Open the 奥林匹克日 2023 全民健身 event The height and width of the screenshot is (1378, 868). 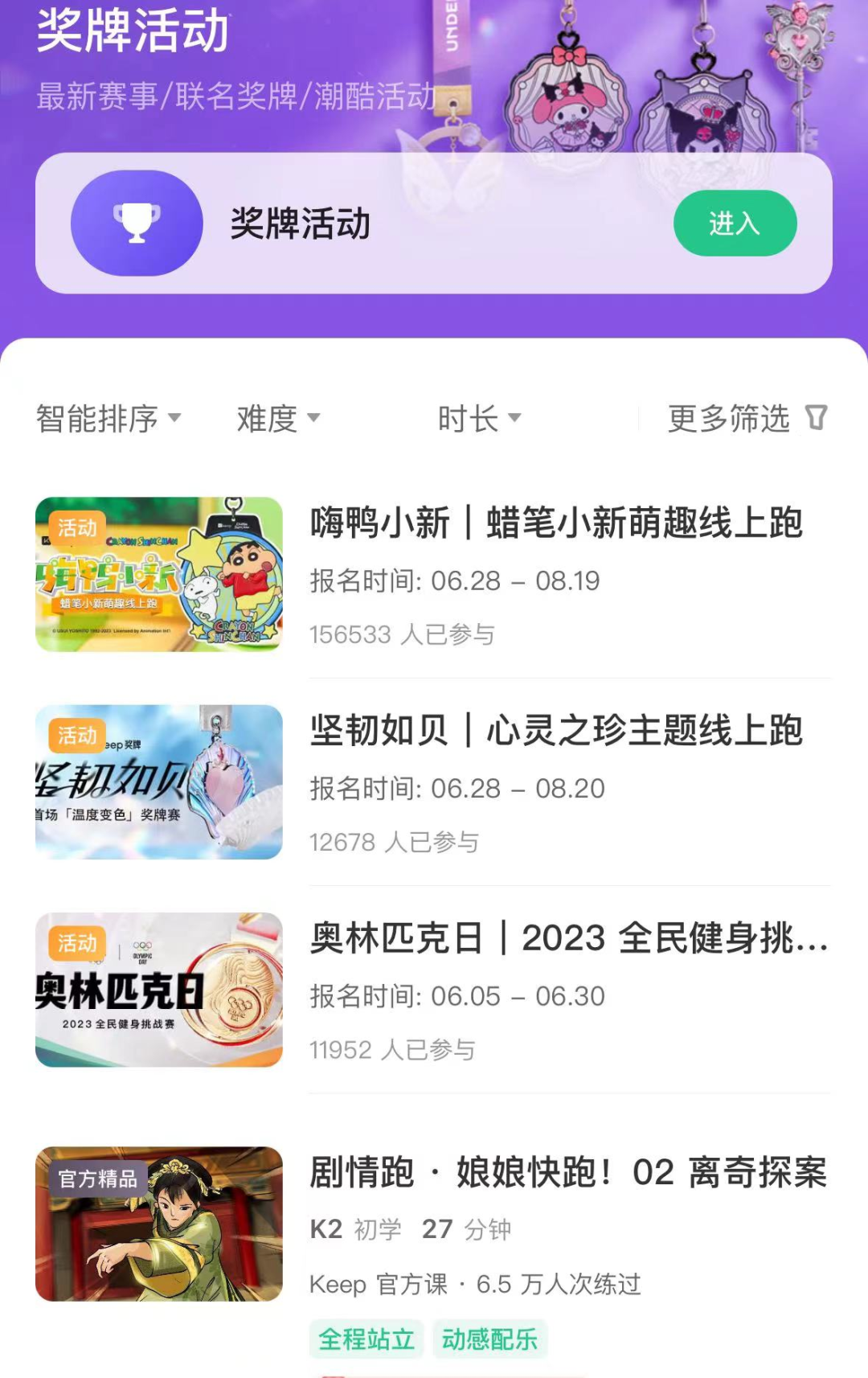coord(567,938)
